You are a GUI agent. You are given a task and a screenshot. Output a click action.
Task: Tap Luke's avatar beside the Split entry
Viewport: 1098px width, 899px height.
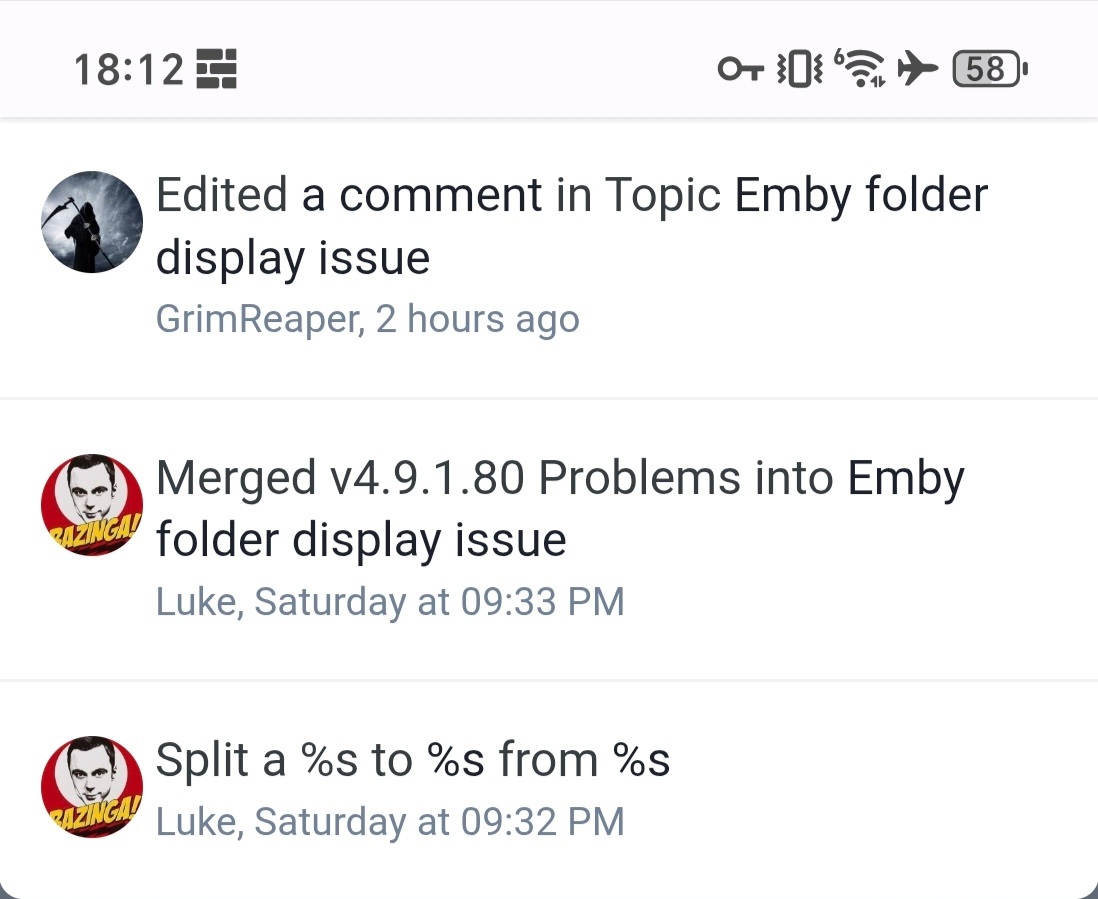[91, 787]
